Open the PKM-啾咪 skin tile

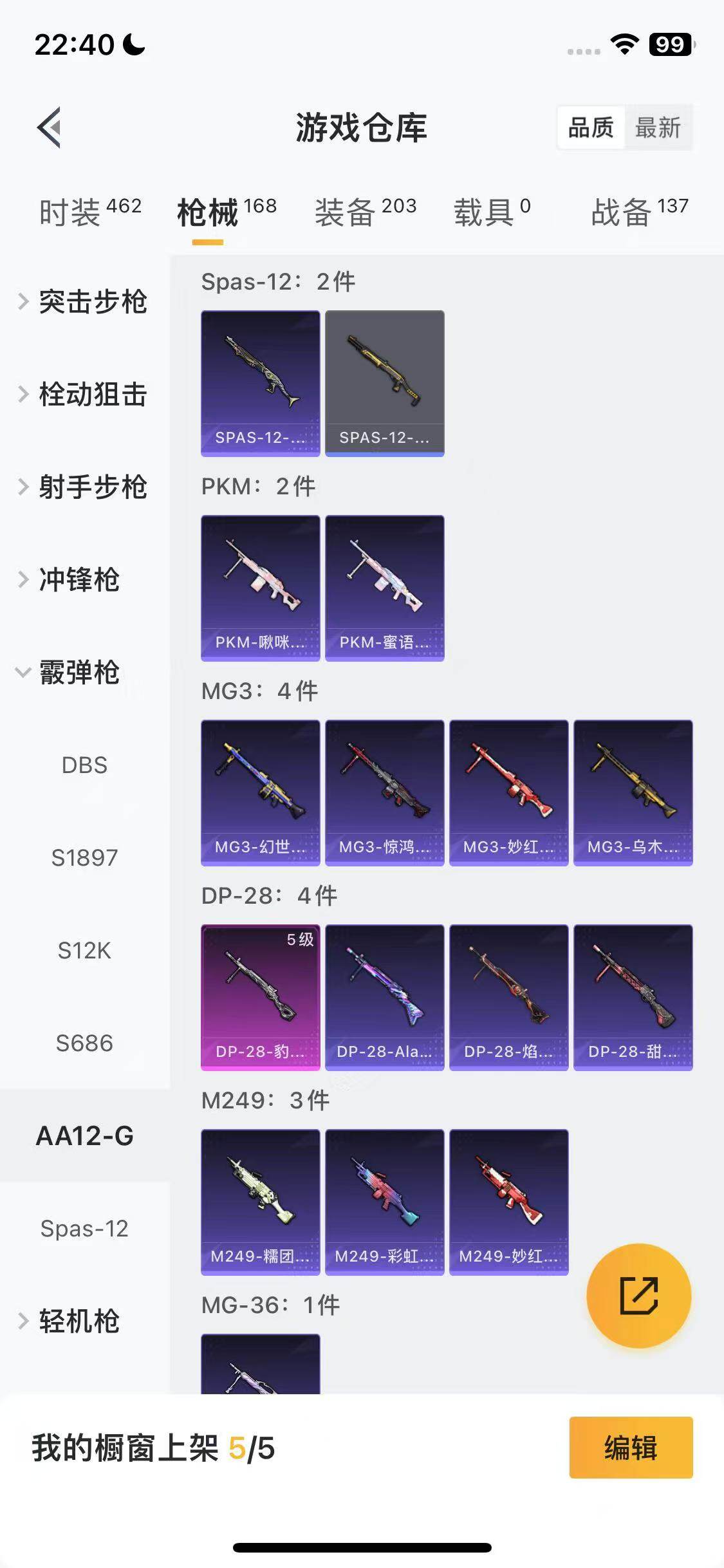coord(260,588)
